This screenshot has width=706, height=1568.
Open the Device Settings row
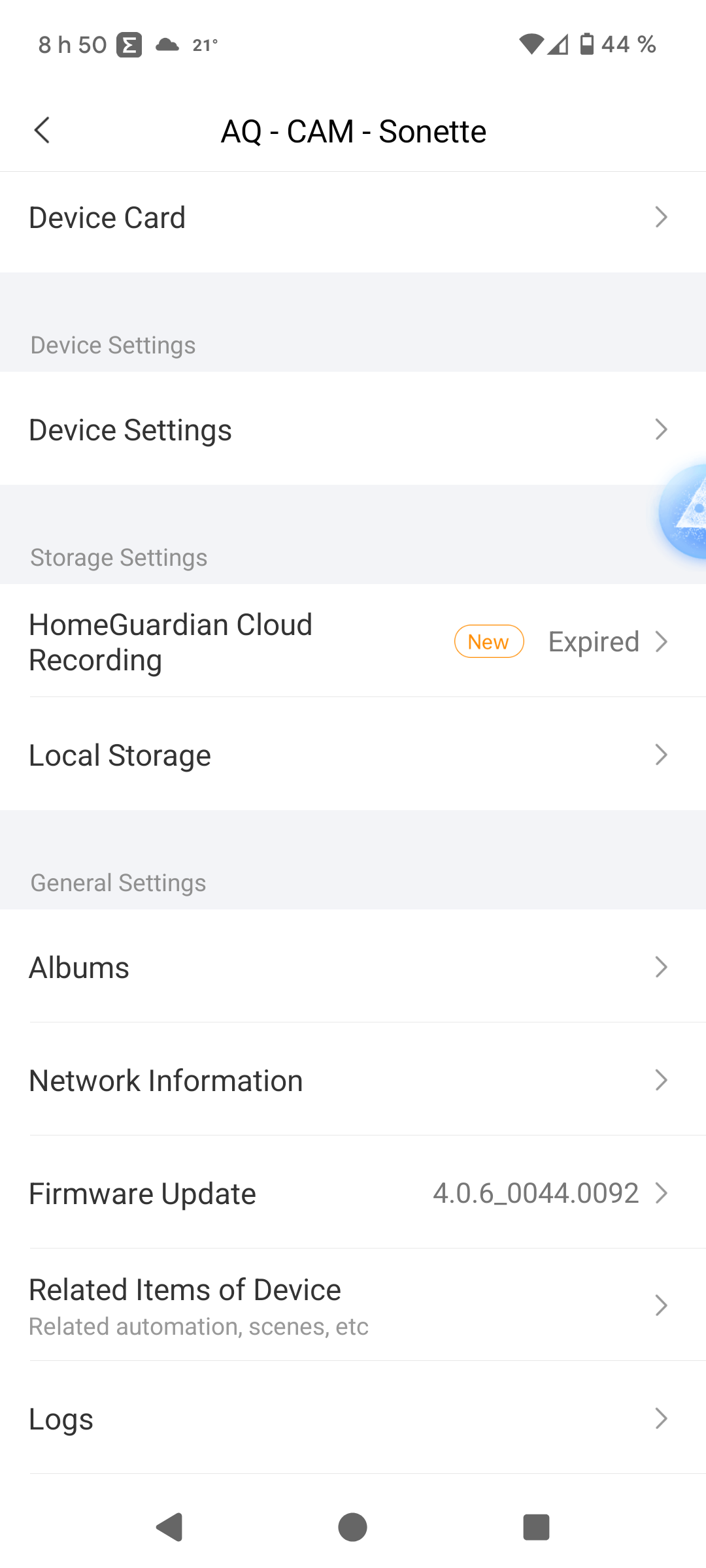(353, 430)
